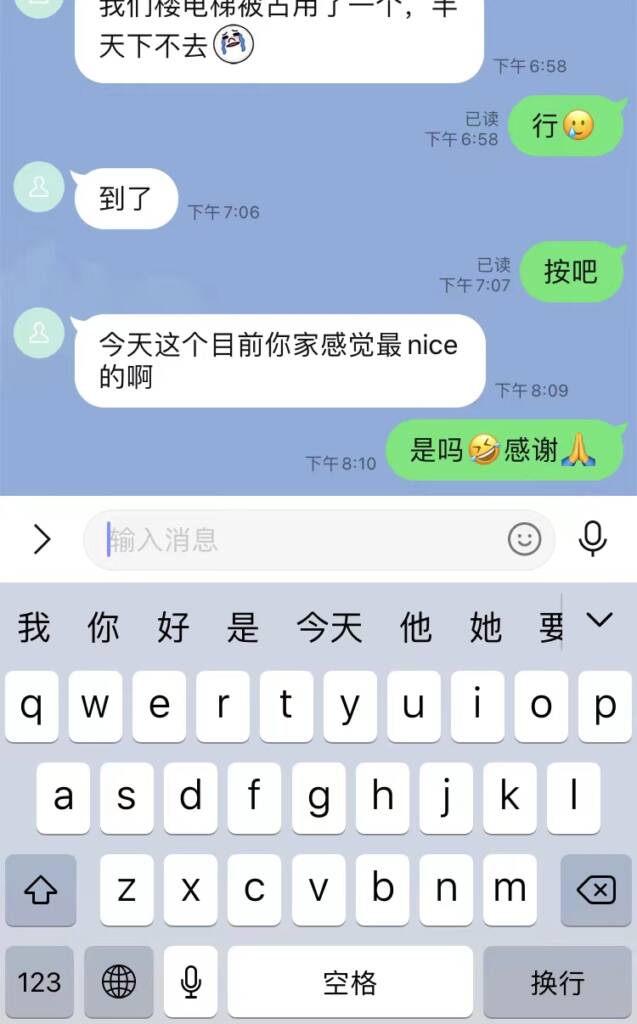Pick the suggestion 你好
This screenshot has height=1024, width=637.
[103, 627]
